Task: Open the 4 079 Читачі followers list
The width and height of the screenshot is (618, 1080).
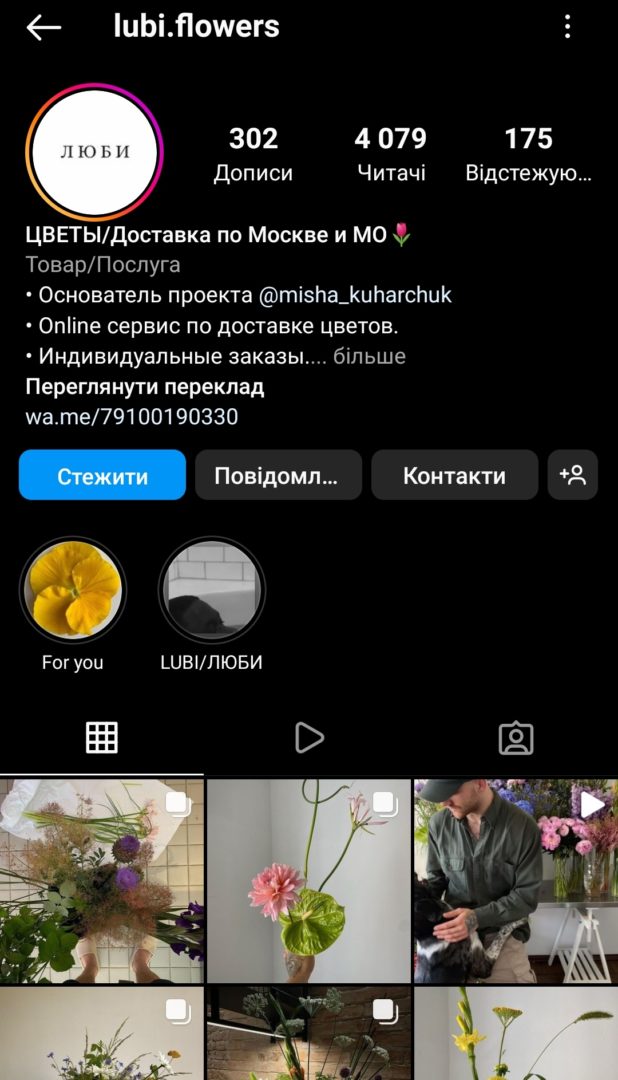Action: [x=390, y=153]
